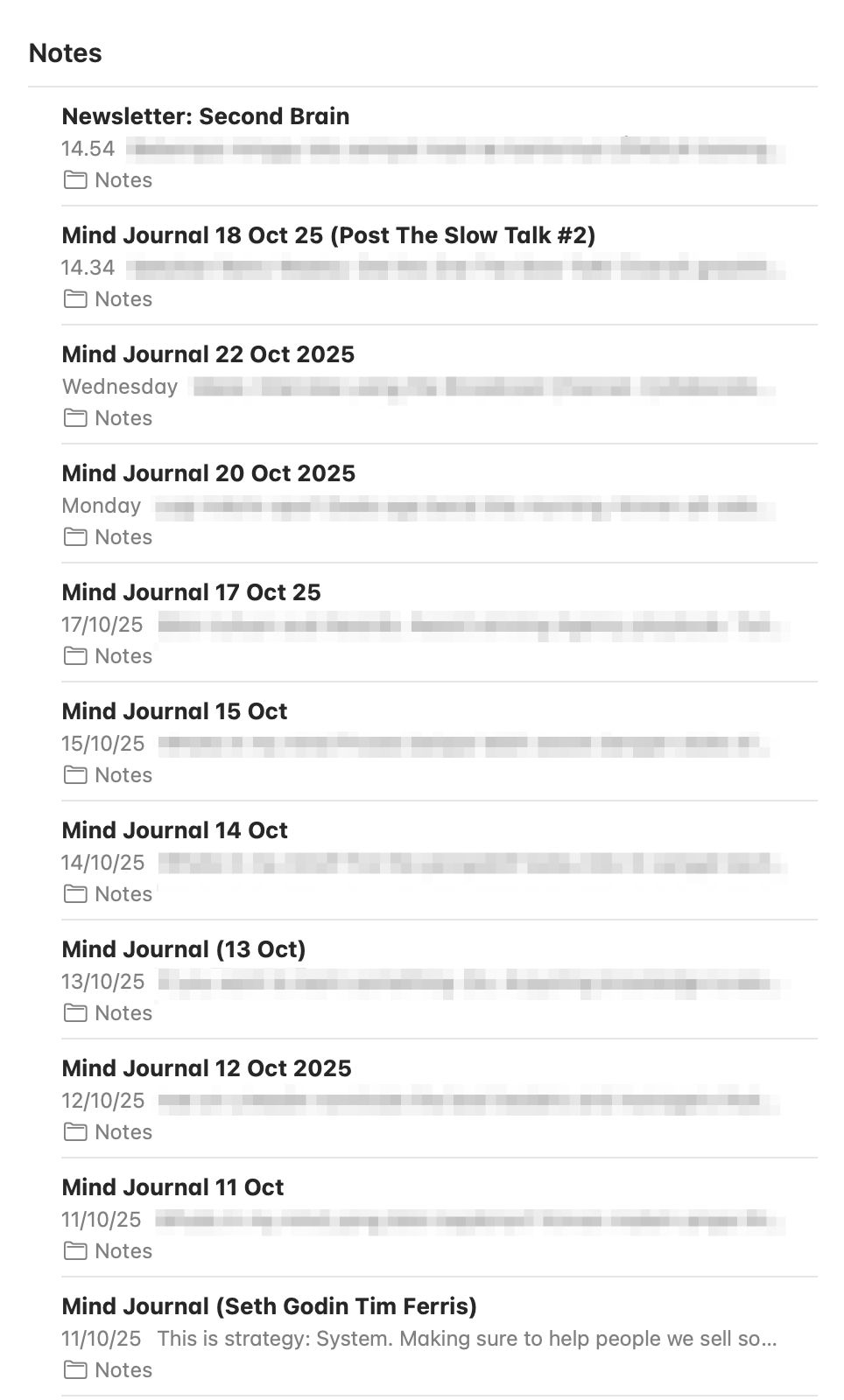Open Mind Journal 11 Oct note
Viewport: 844px width, 1400px height.
pyautogui.click(x=172, y=1187)
